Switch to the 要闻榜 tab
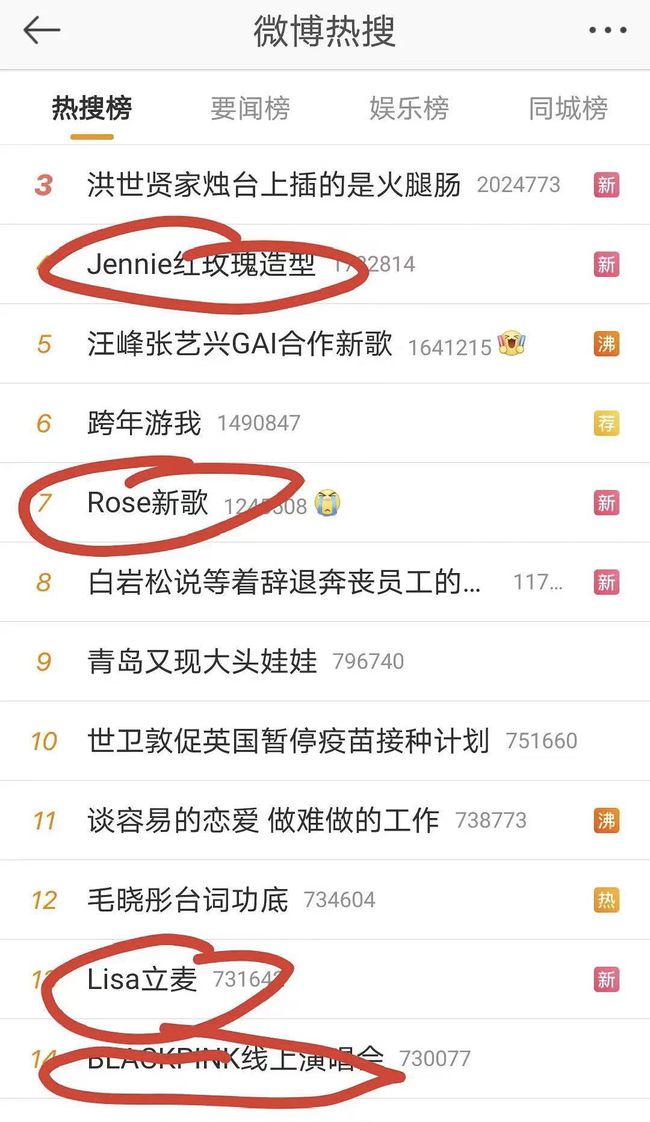The width and height of the screenshot is (650, 1122). point(250,109)
